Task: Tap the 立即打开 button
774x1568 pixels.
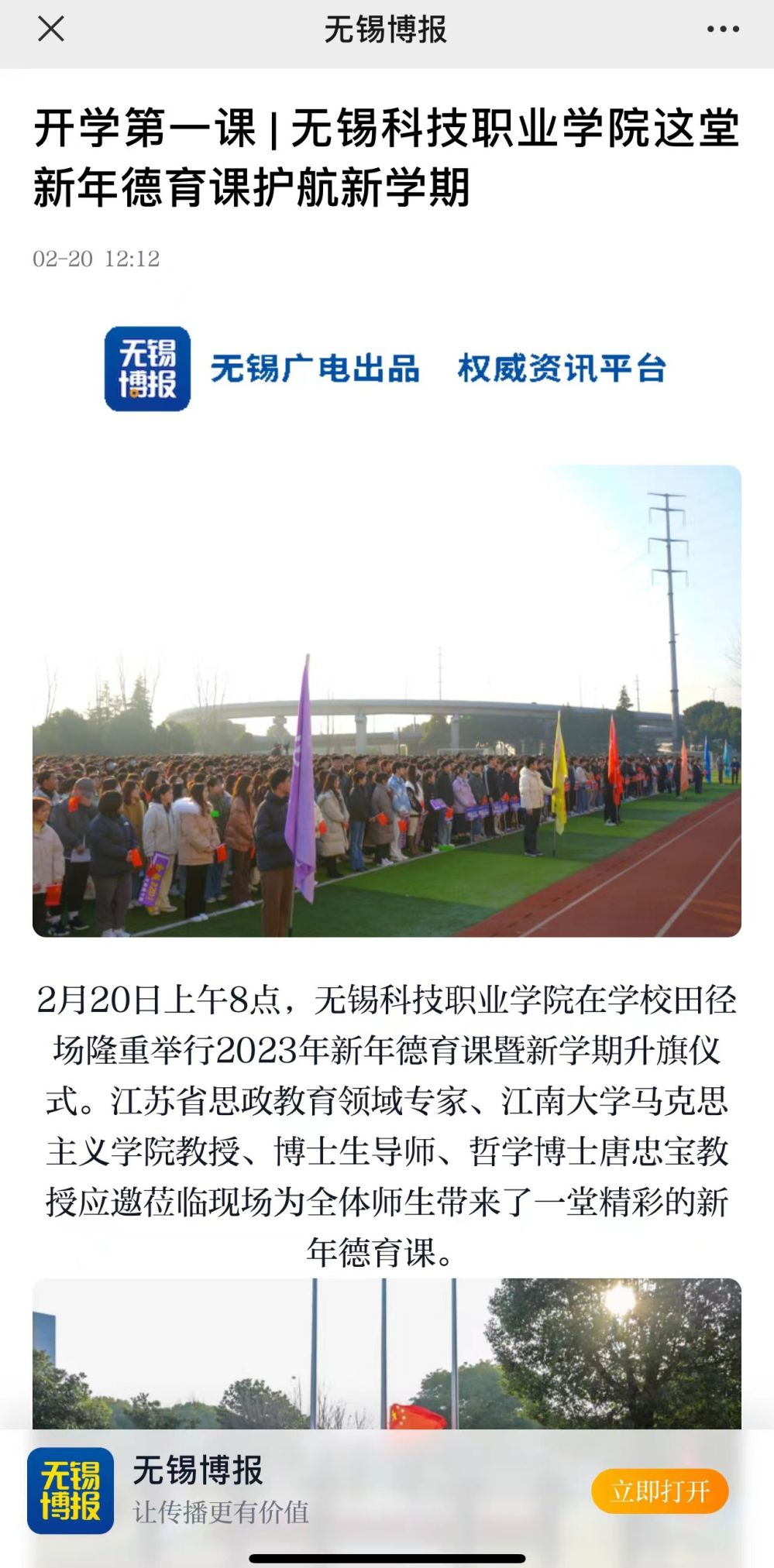Action: click(x=659, y=1491)
